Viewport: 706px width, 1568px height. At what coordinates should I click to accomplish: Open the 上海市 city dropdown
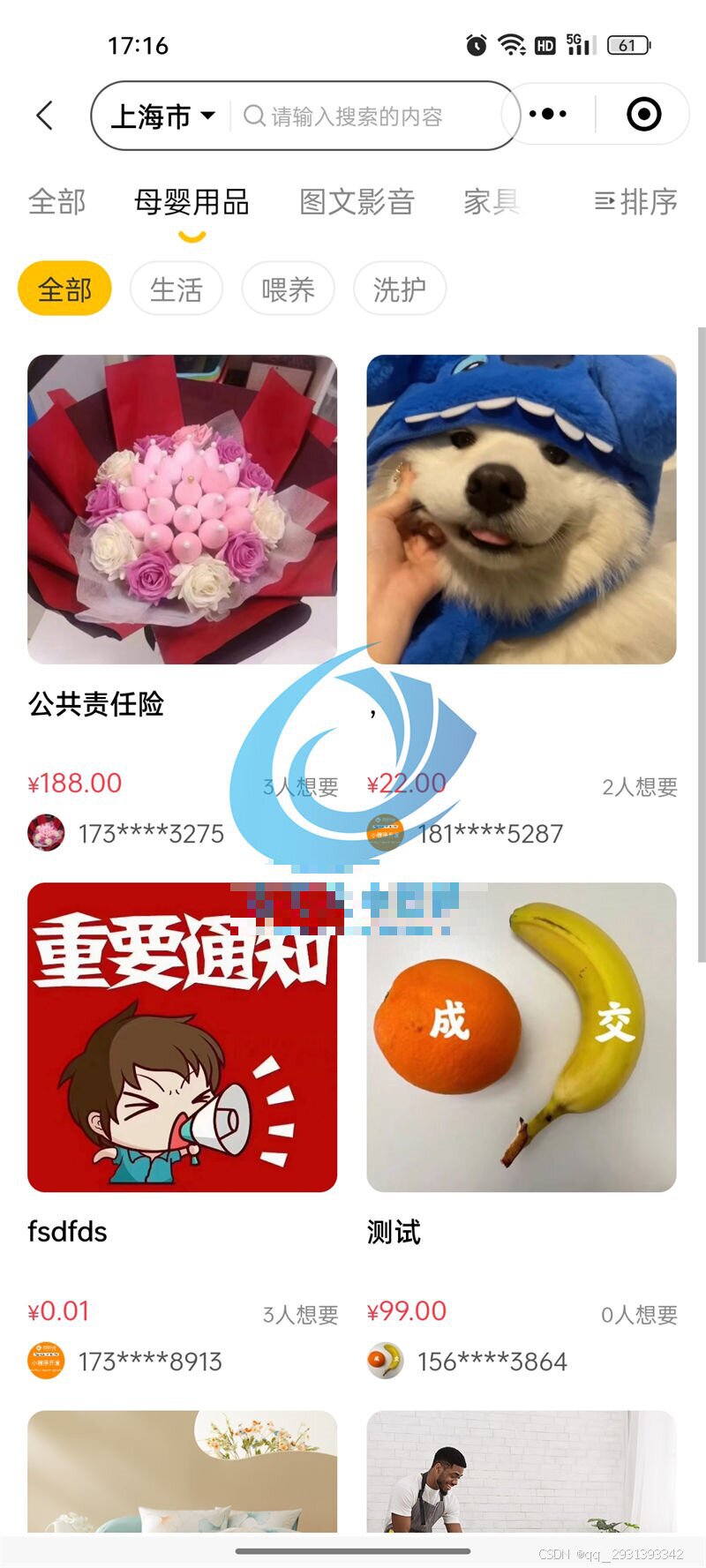162,116
